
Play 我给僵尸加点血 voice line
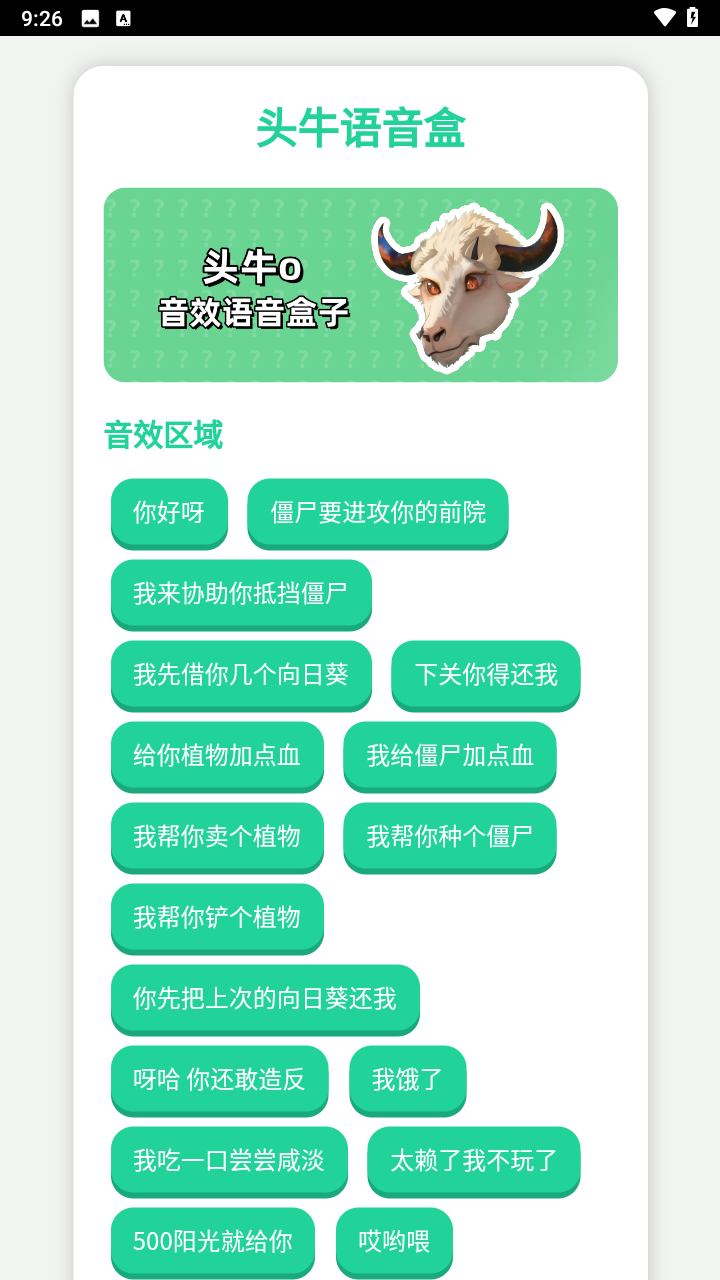449,755
